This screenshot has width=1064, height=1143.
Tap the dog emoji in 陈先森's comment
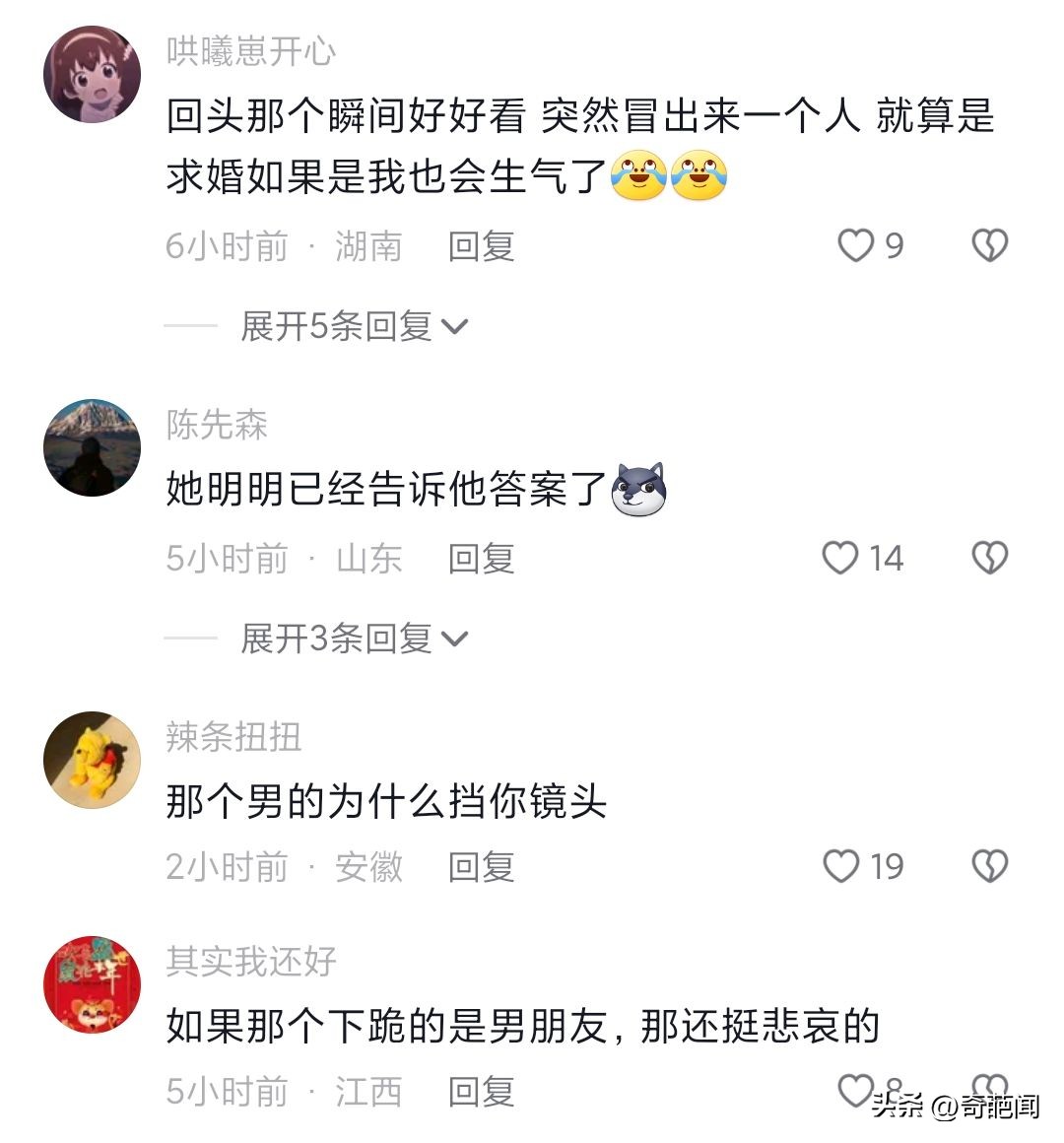pyautogui.click(x=641, y=488)
